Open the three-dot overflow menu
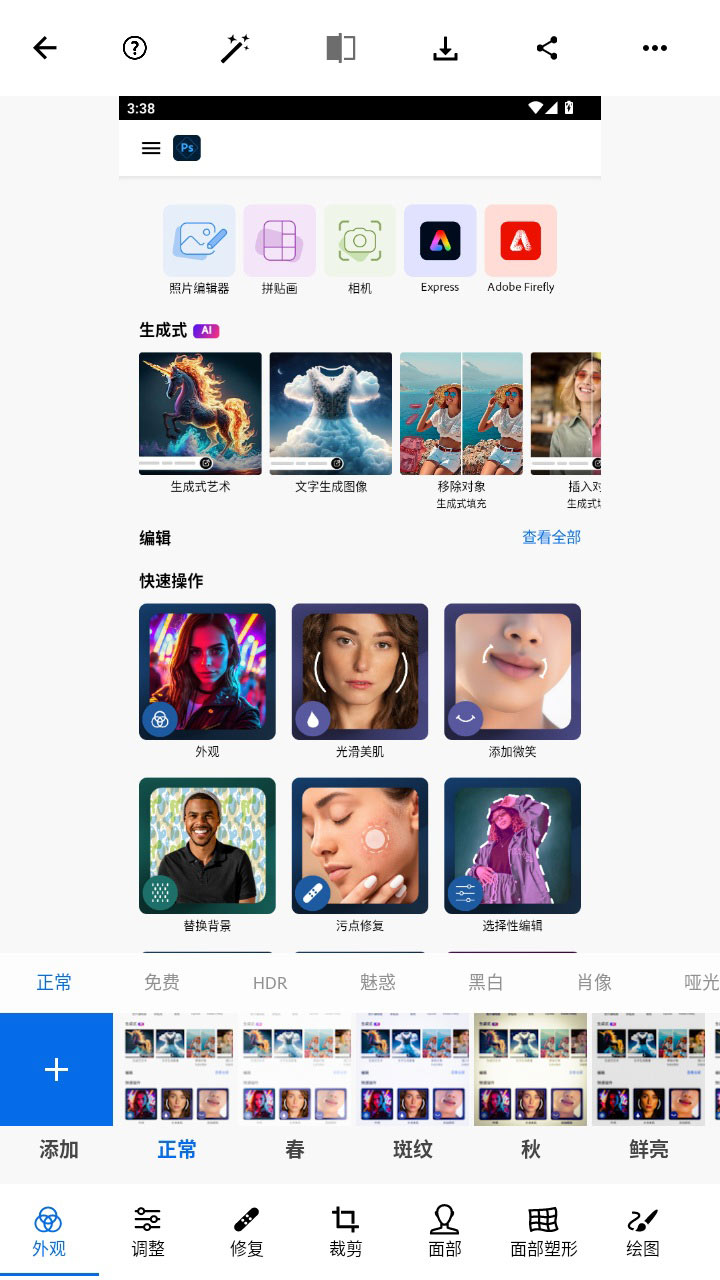 [654, 48]
